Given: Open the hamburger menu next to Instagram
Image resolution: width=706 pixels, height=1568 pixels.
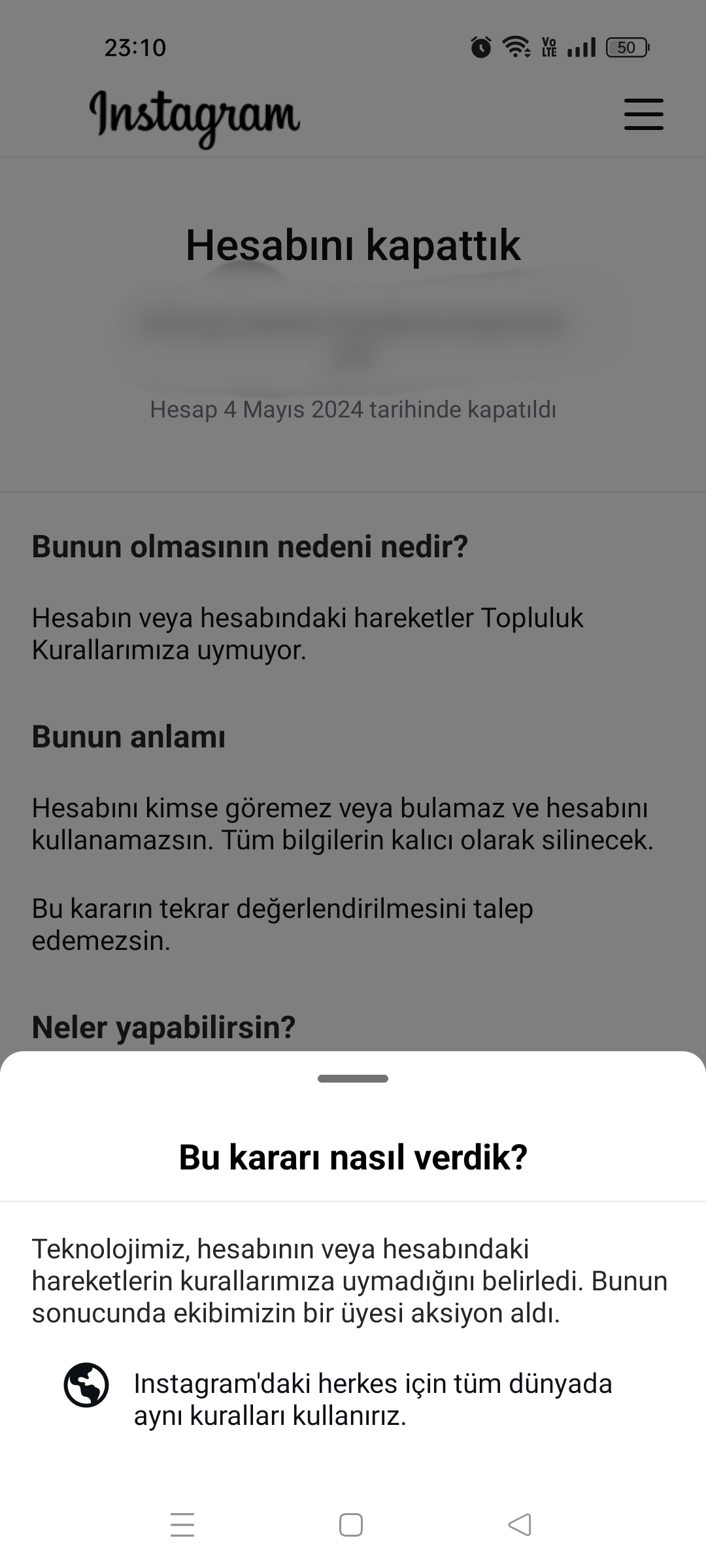Looking at the screenshot, I should 643,114.
